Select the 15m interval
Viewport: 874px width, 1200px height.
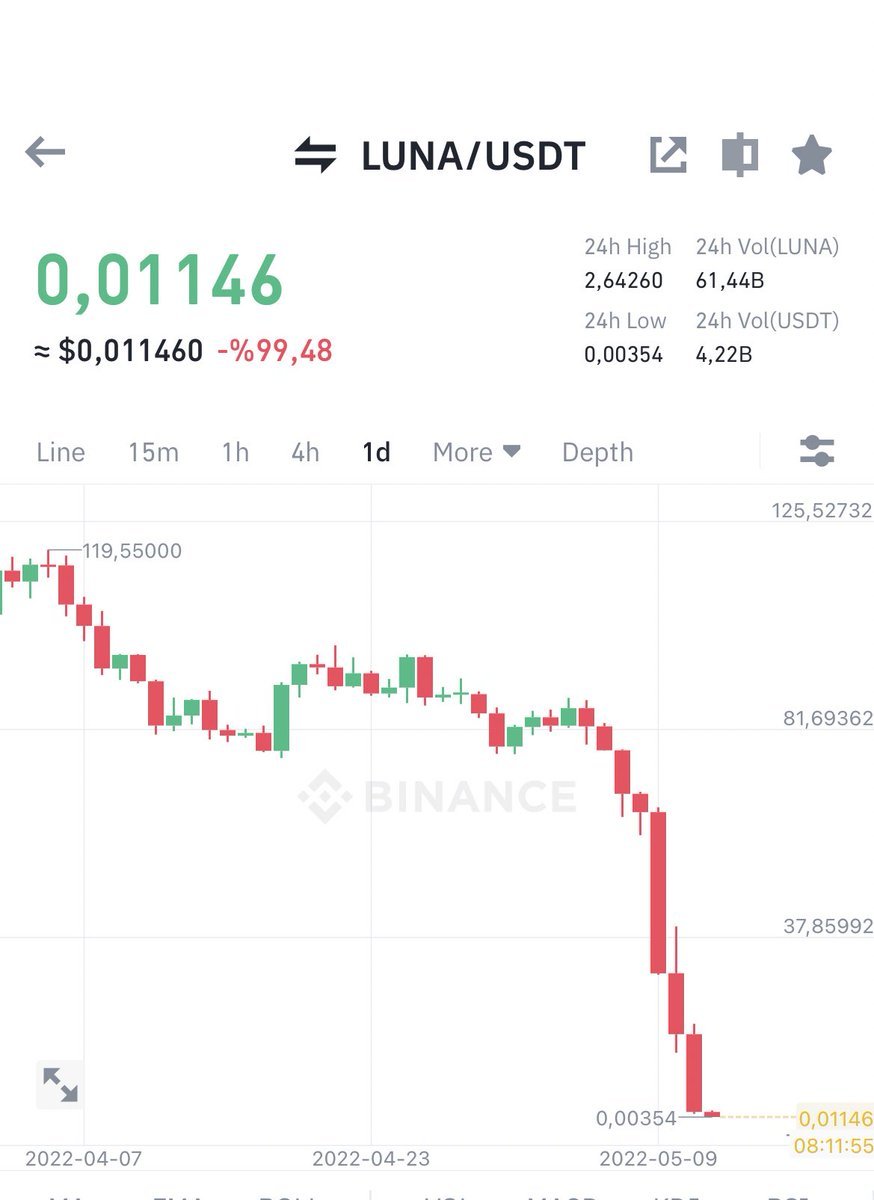click(x=153, y=452)
